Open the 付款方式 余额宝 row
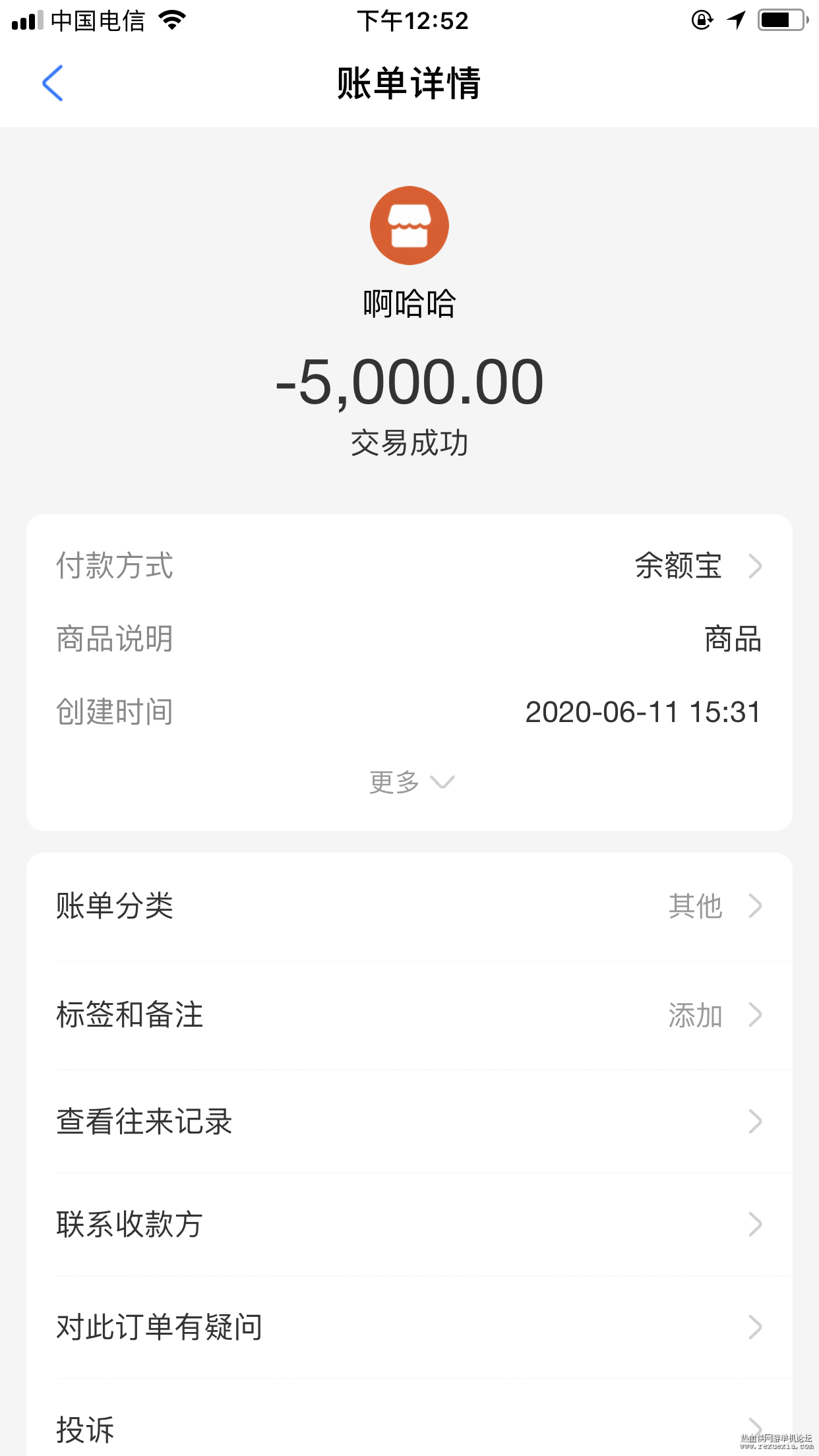 [409, 566]
